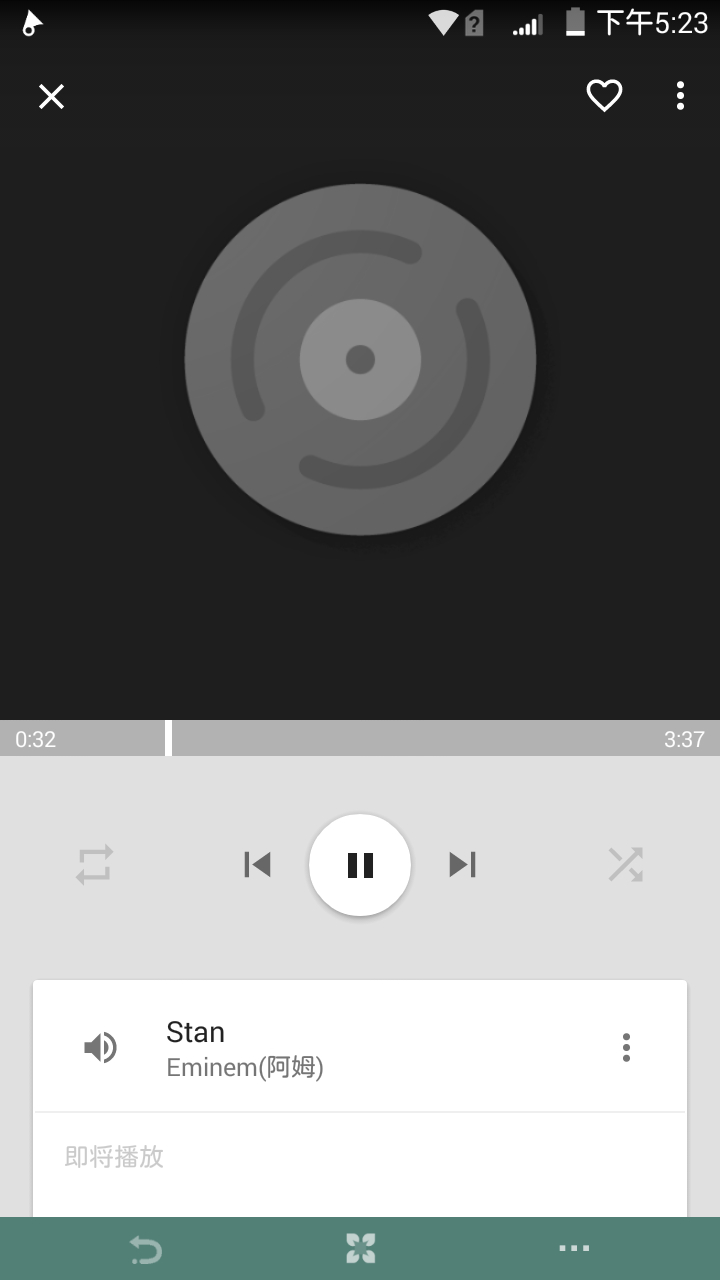Image resolution: width=720 pixels, height=1280 pixels.
Task: Tap the playback progress bar to seek
Action: [x=400, y=739]
